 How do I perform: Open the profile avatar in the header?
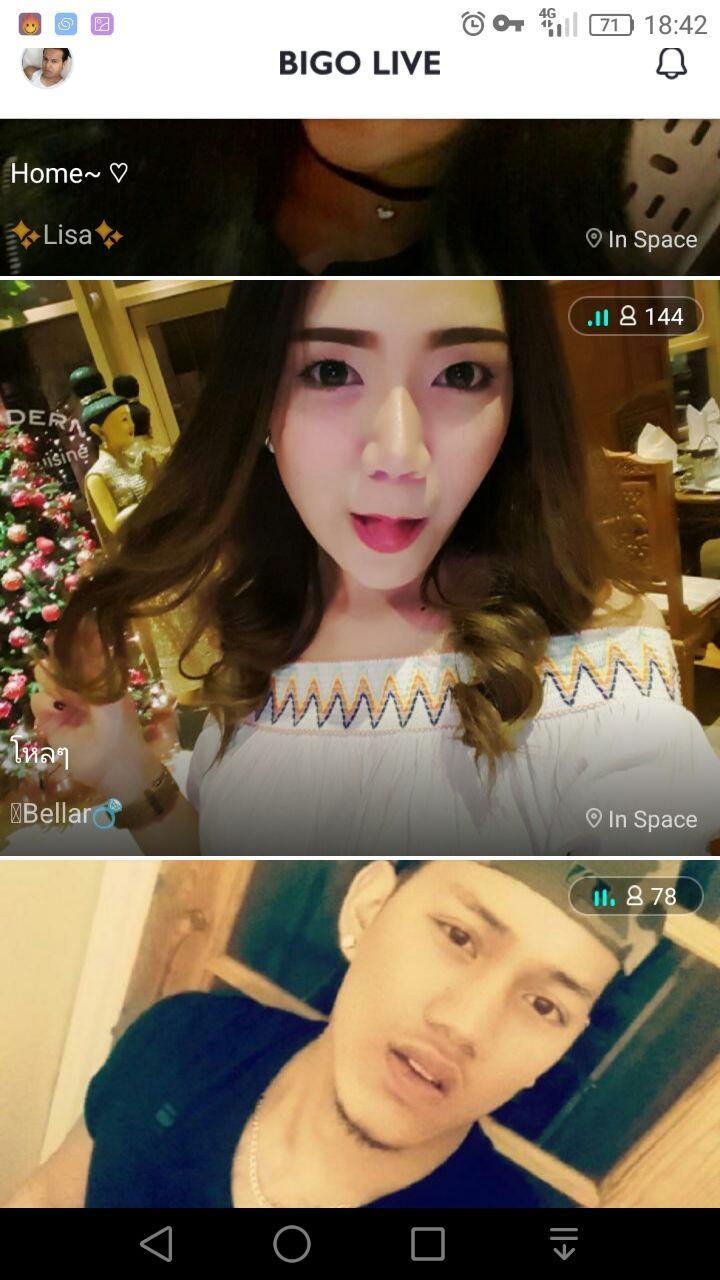point(47,66)
